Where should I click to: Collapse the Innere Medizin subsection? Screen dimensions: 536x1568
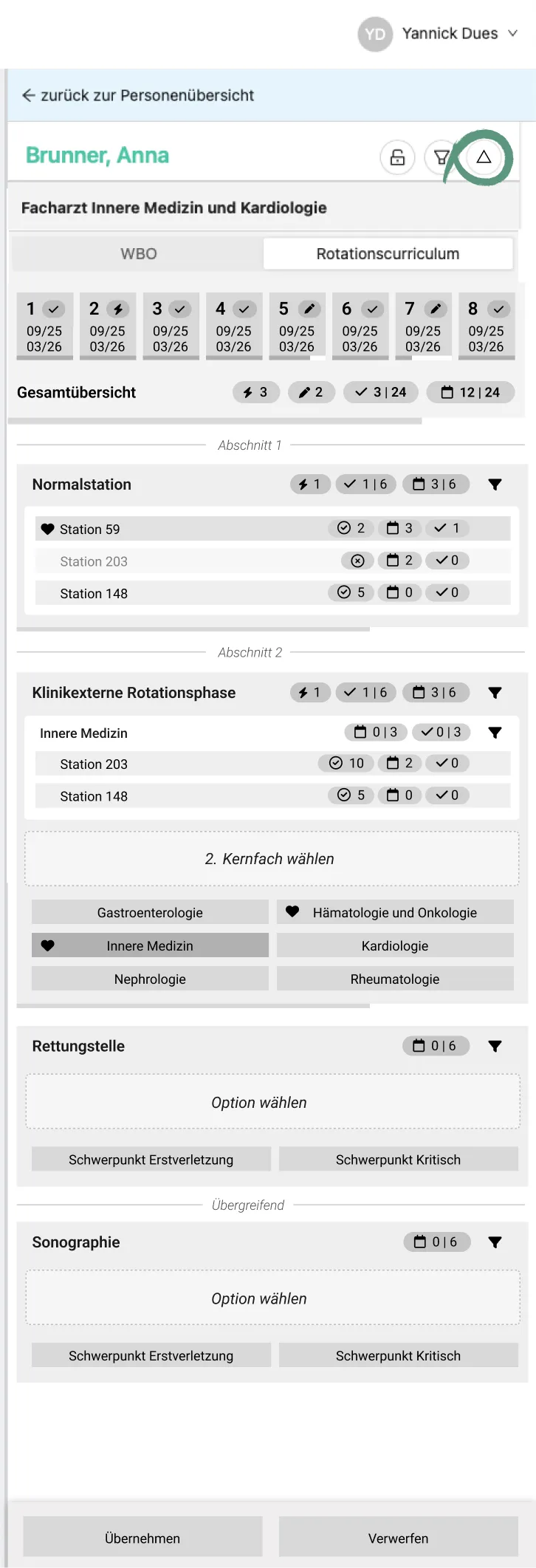click(495, 733)
